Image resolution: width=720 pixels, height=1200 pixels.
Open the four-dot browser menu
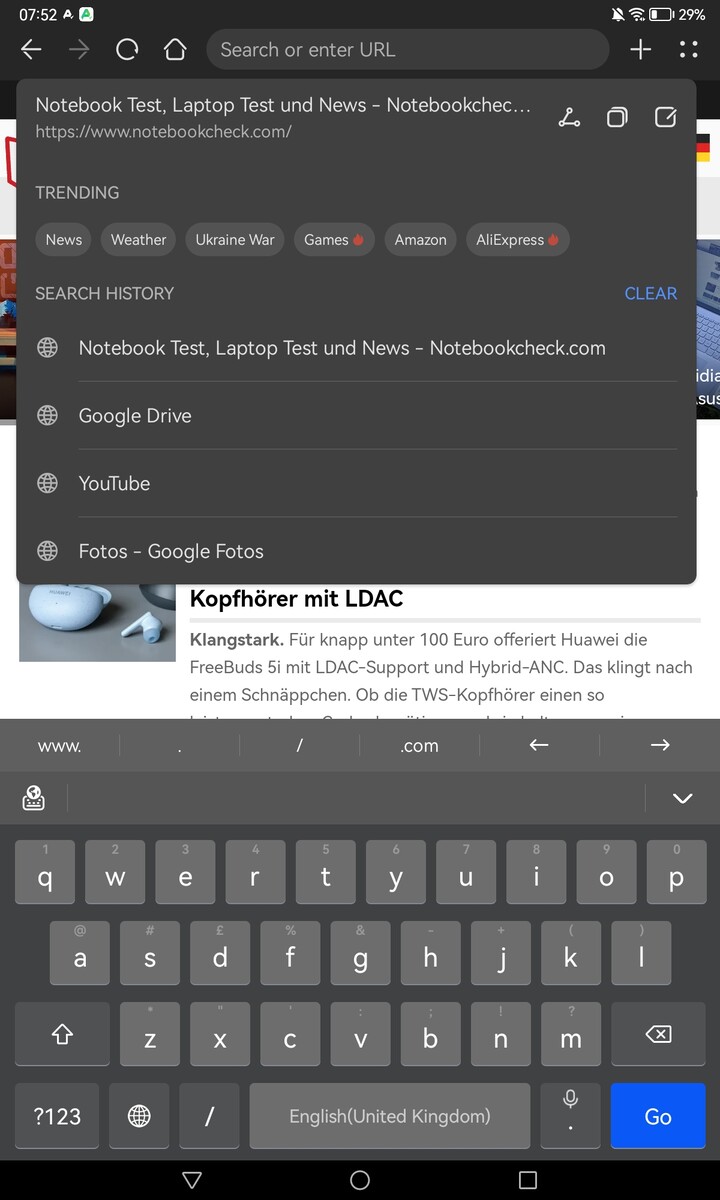click(688, 49)
